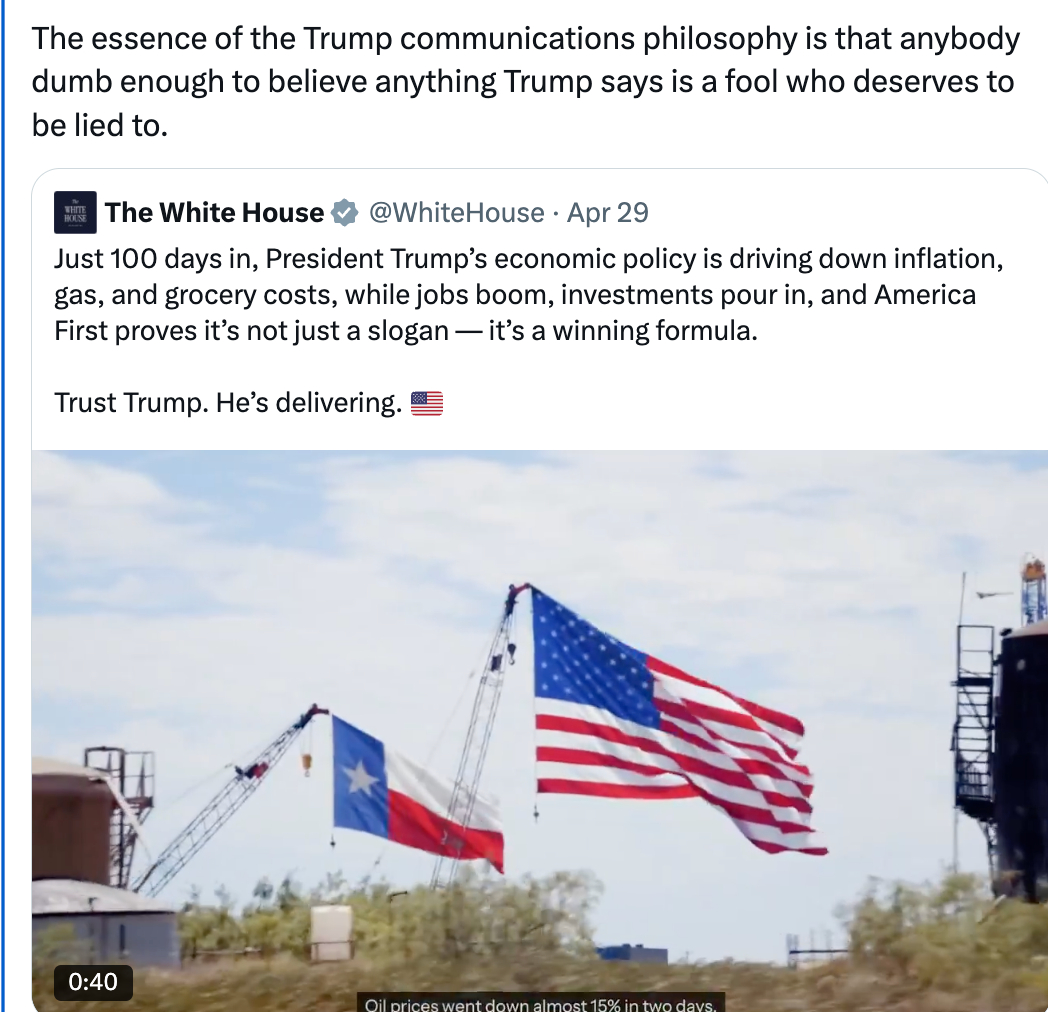Play the quoted flag video
1048x1012 pixels.
(x=540, y=730)
